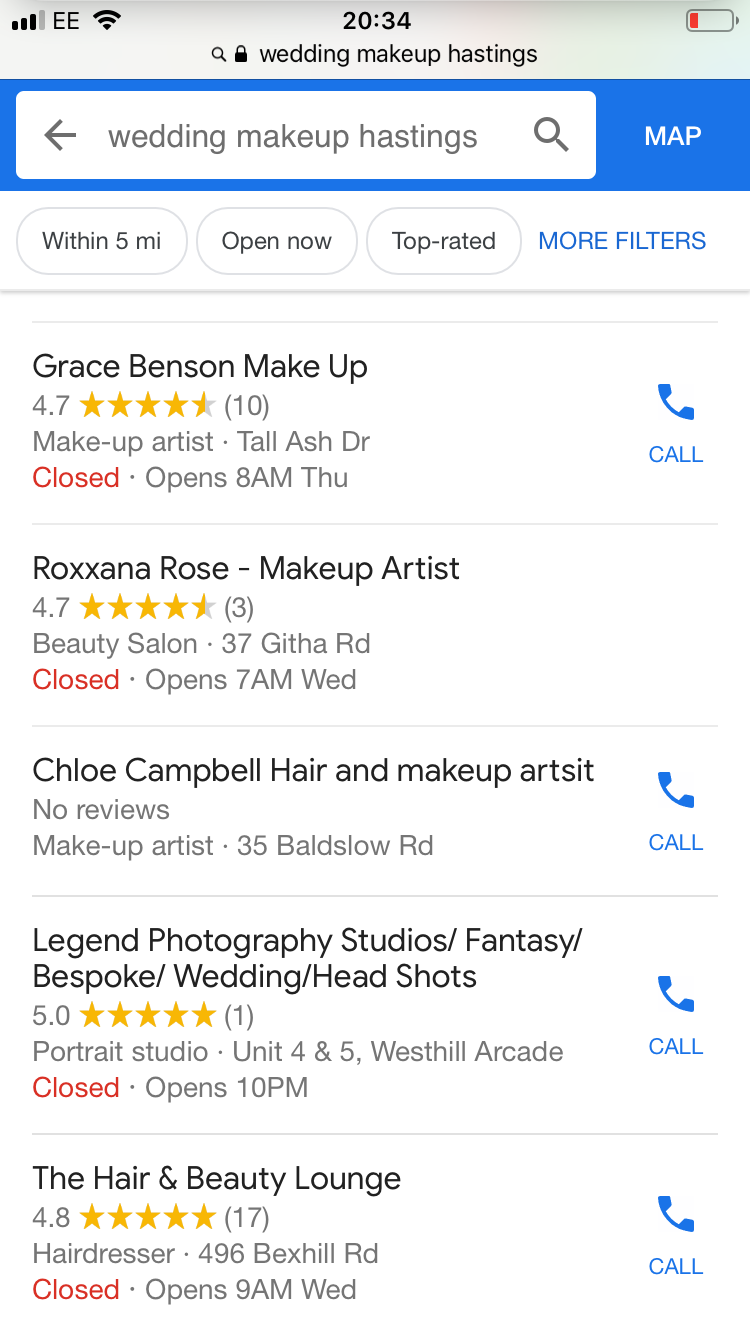Open Grace Benson Make Up listing
Screen dimensions: 750x1334
[200, 367]
